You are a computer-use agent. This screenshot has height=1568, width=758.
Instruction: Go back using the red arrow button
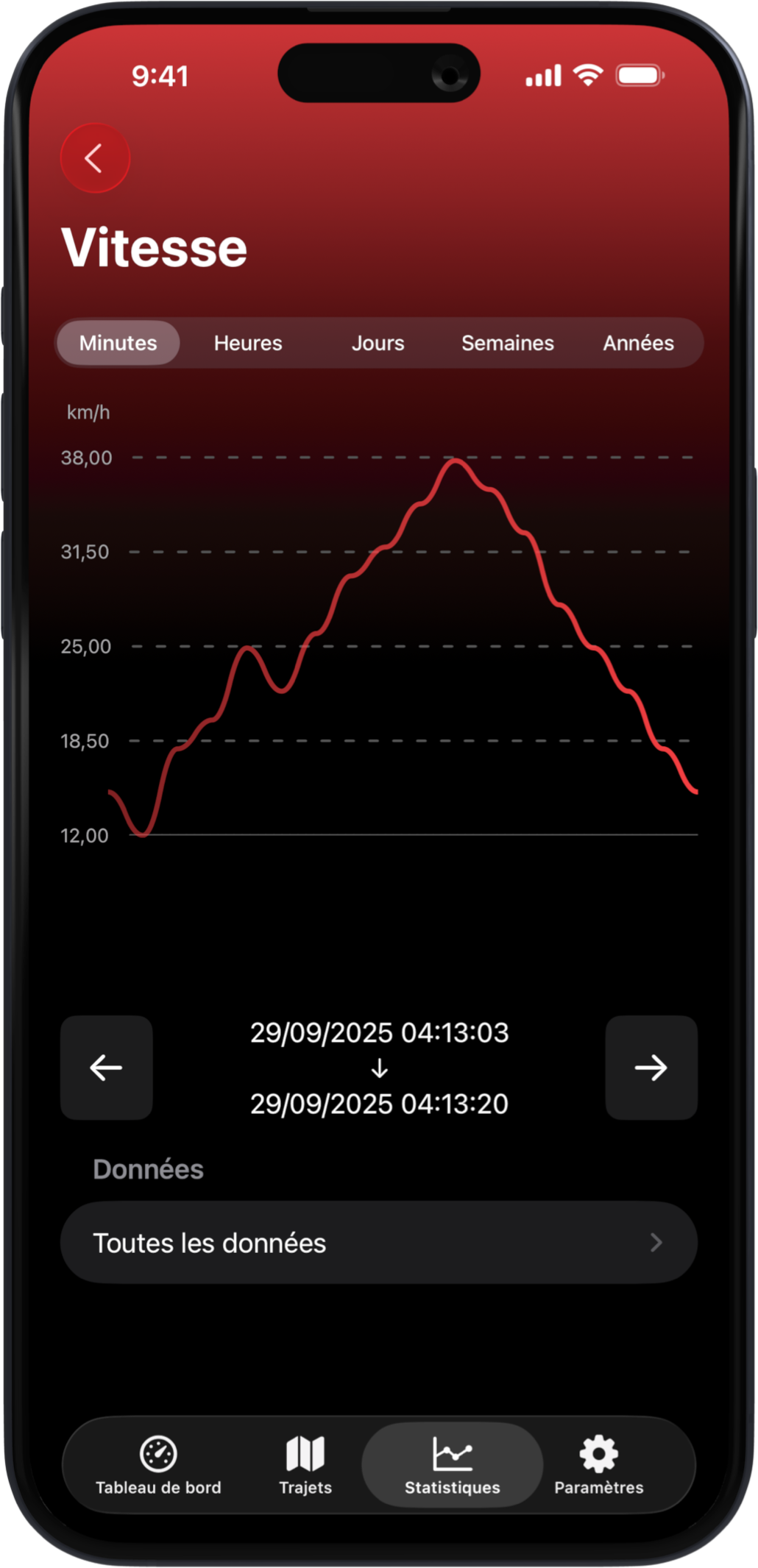tap(95, 158)
